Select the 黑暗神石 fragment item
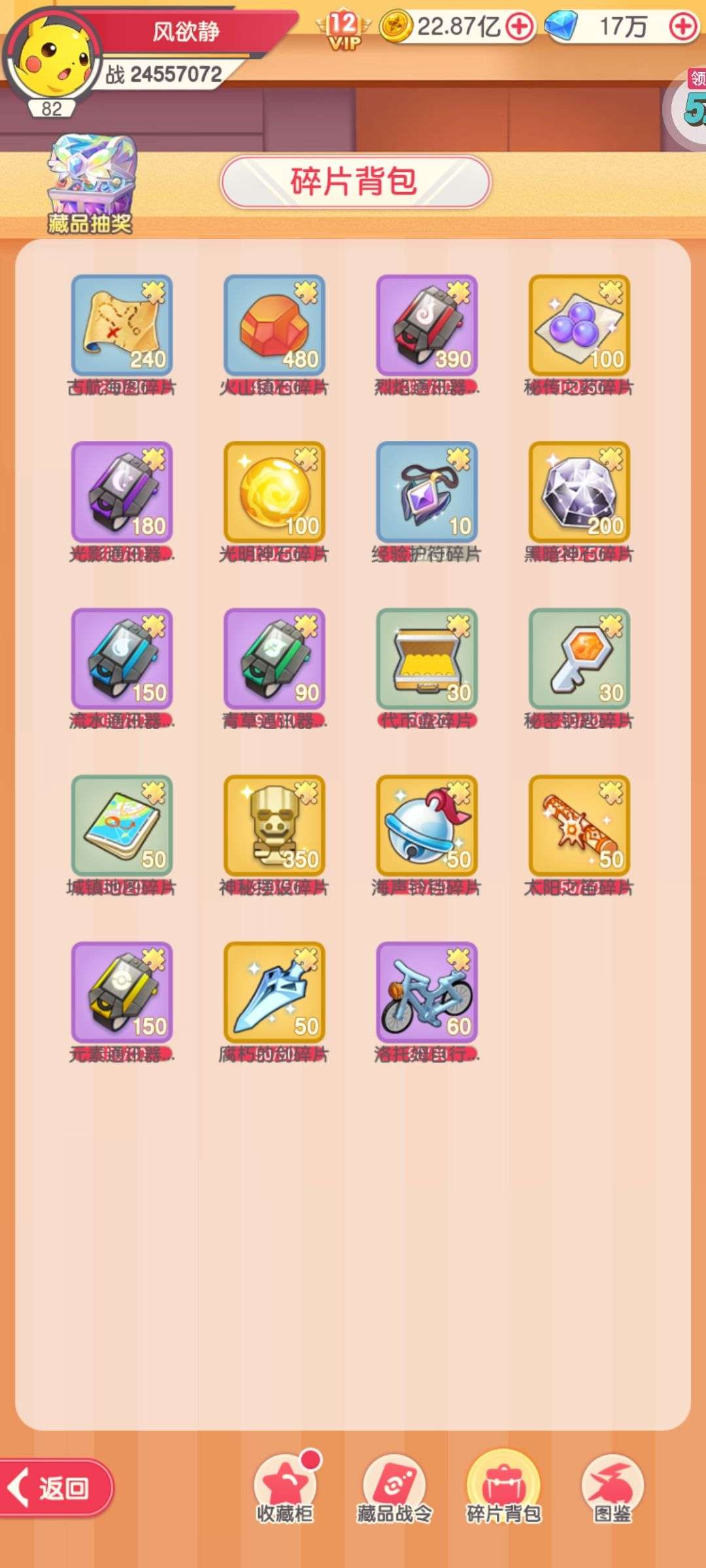This screenshot has height=1568, width=706. coord(579,492)
